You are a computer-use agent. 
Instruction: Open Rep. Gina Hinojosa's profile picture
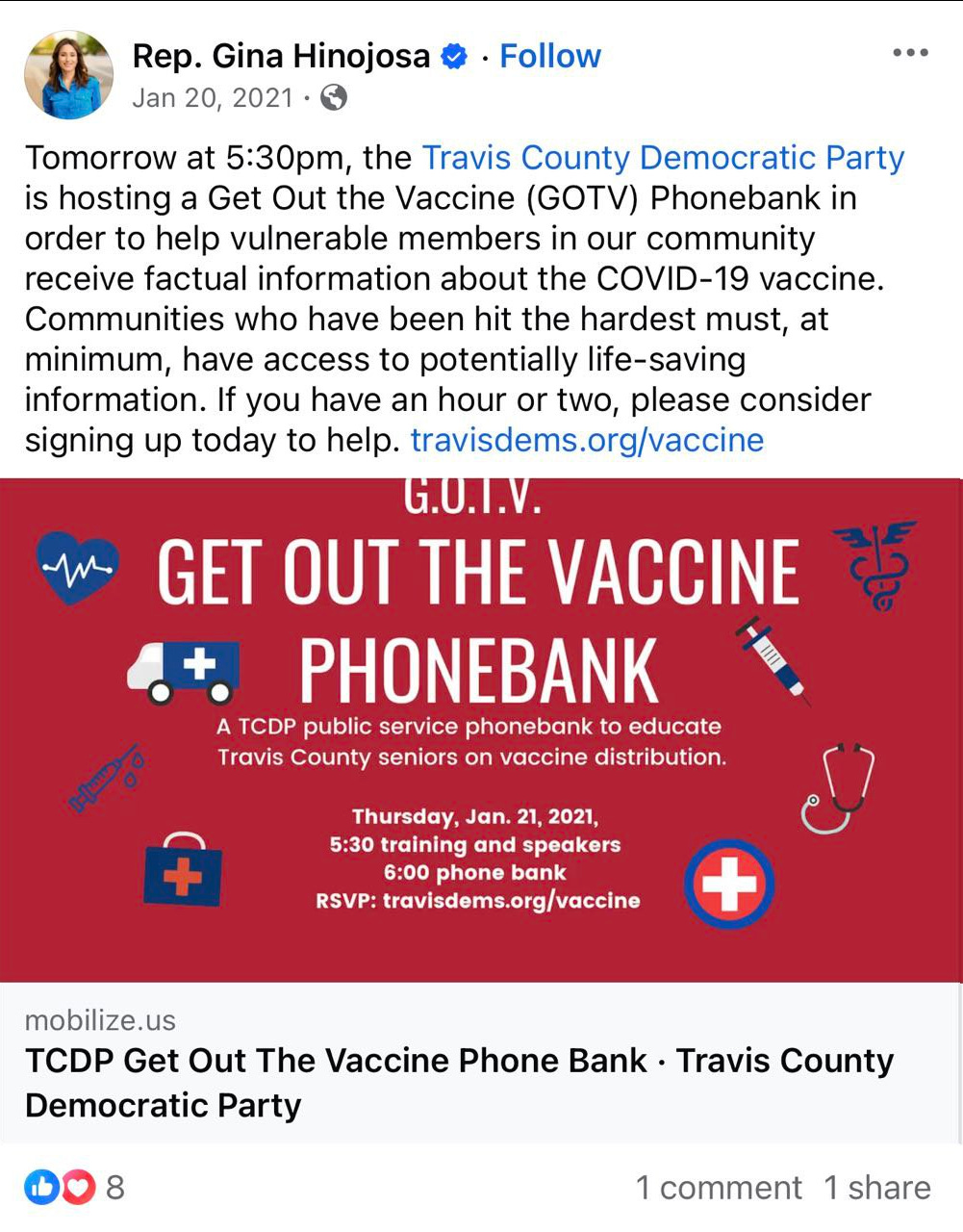coord(68,75)
